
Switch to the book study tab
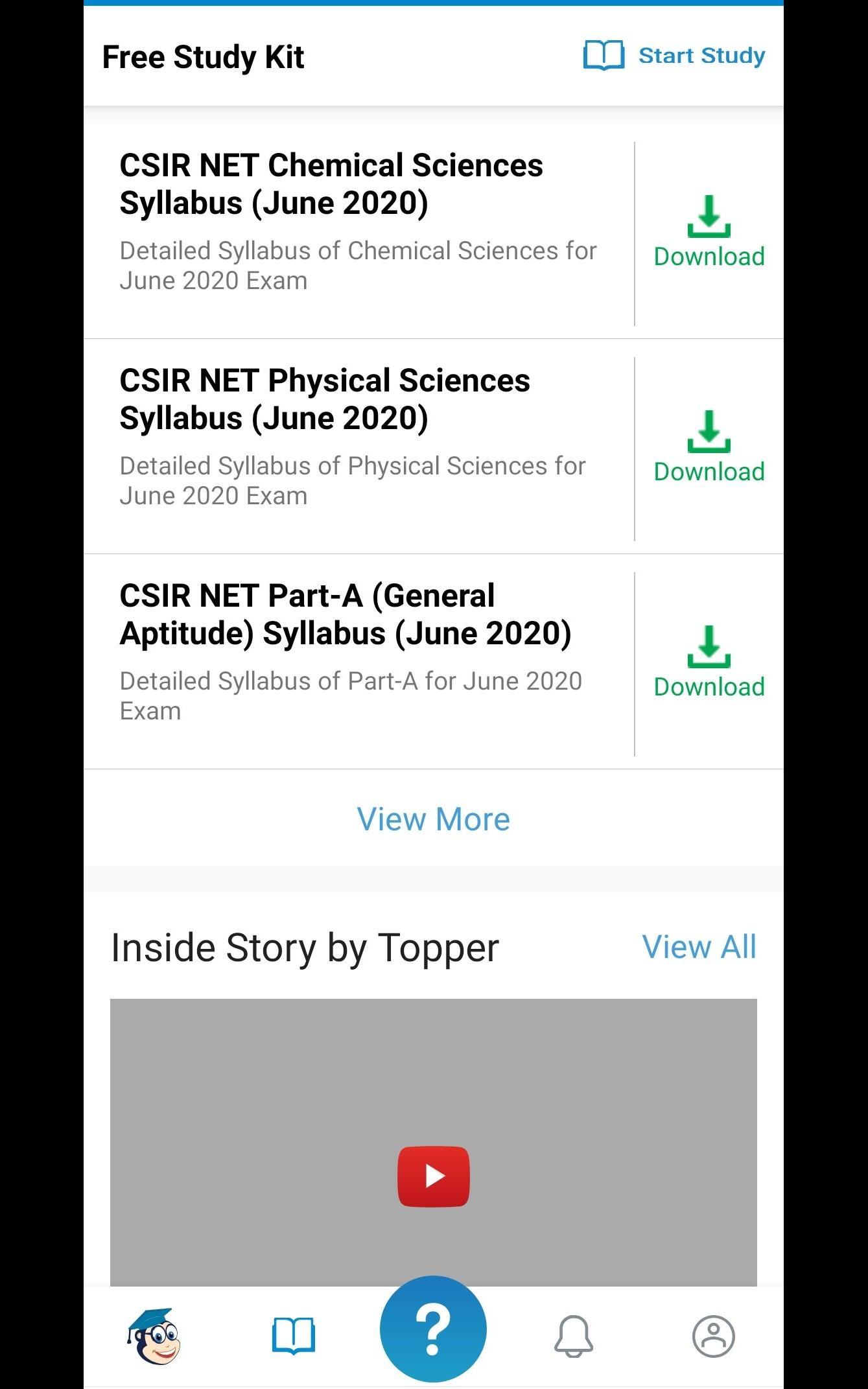click(293, 1336)
